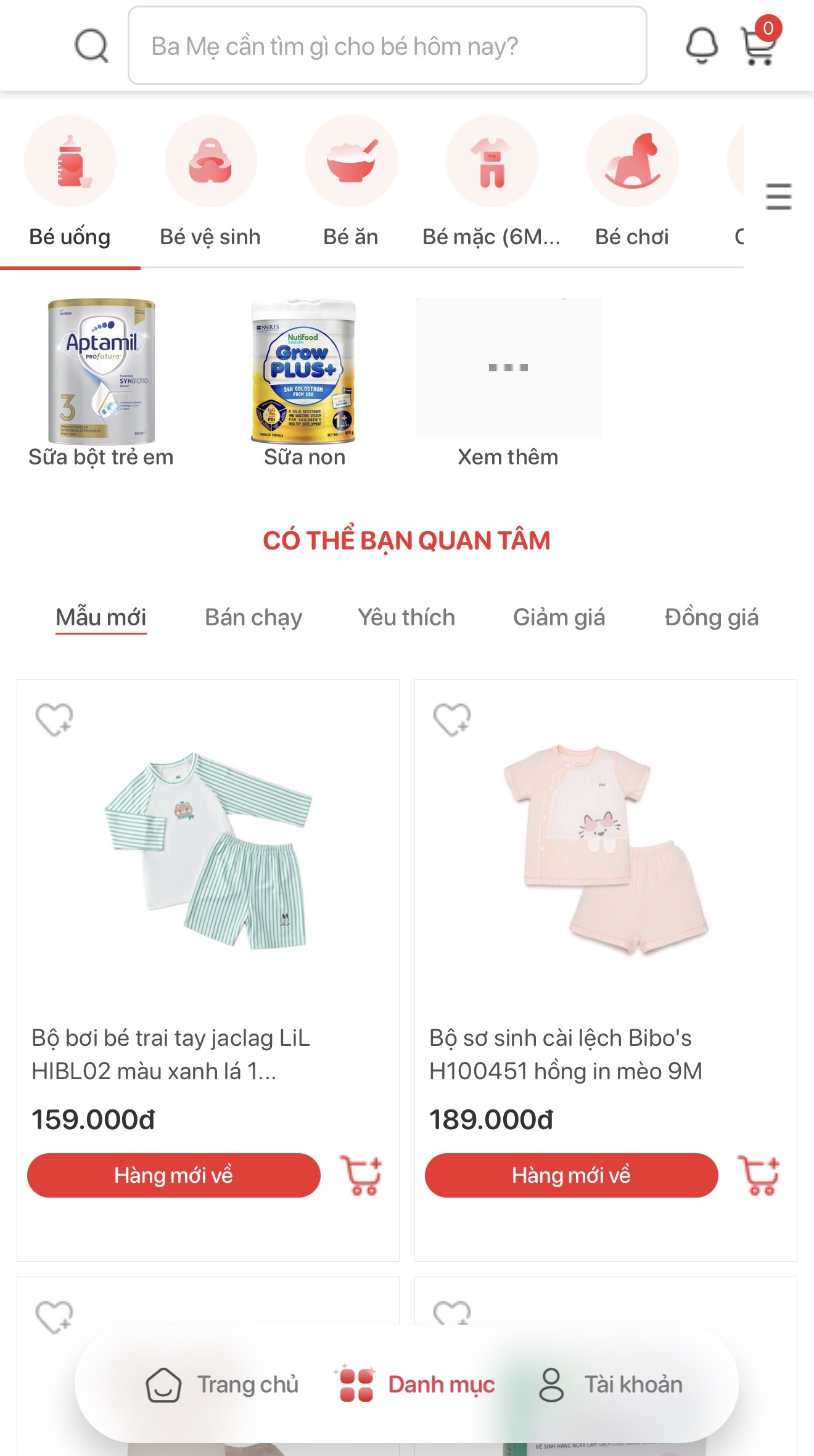This screenshot has height=1456, width=814.
Task: Switch to the Bé chơi category
Action: pyautogui.click(x=632, y=182)
